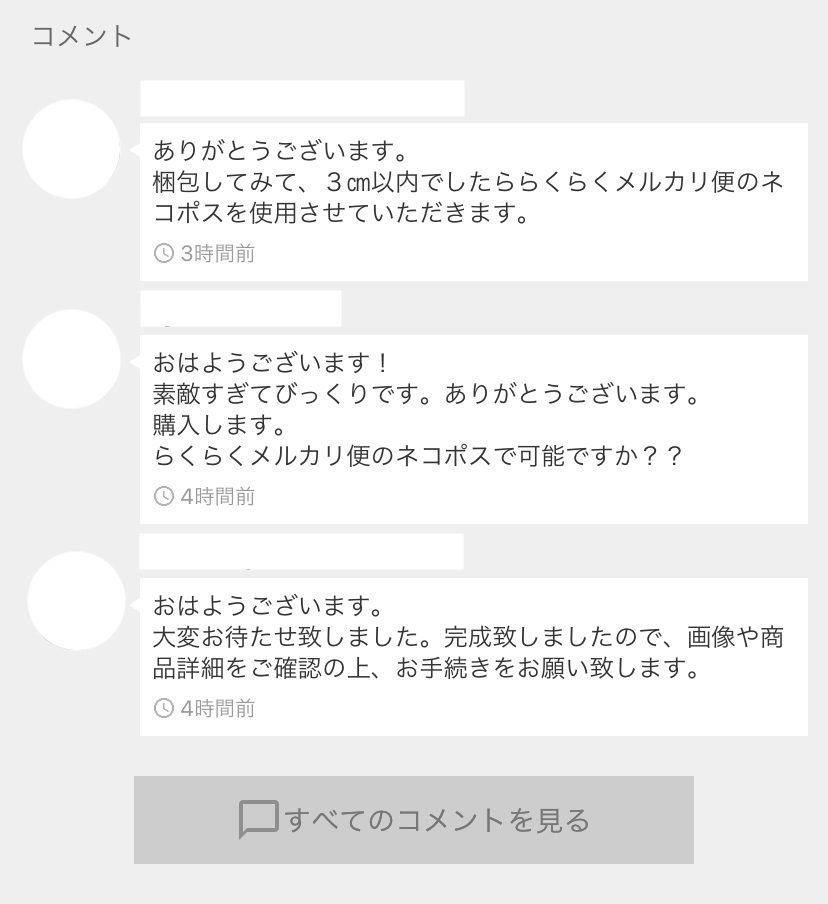Click the speech bubble icon on the comments button
828x904 pixels.
[259, 819]
